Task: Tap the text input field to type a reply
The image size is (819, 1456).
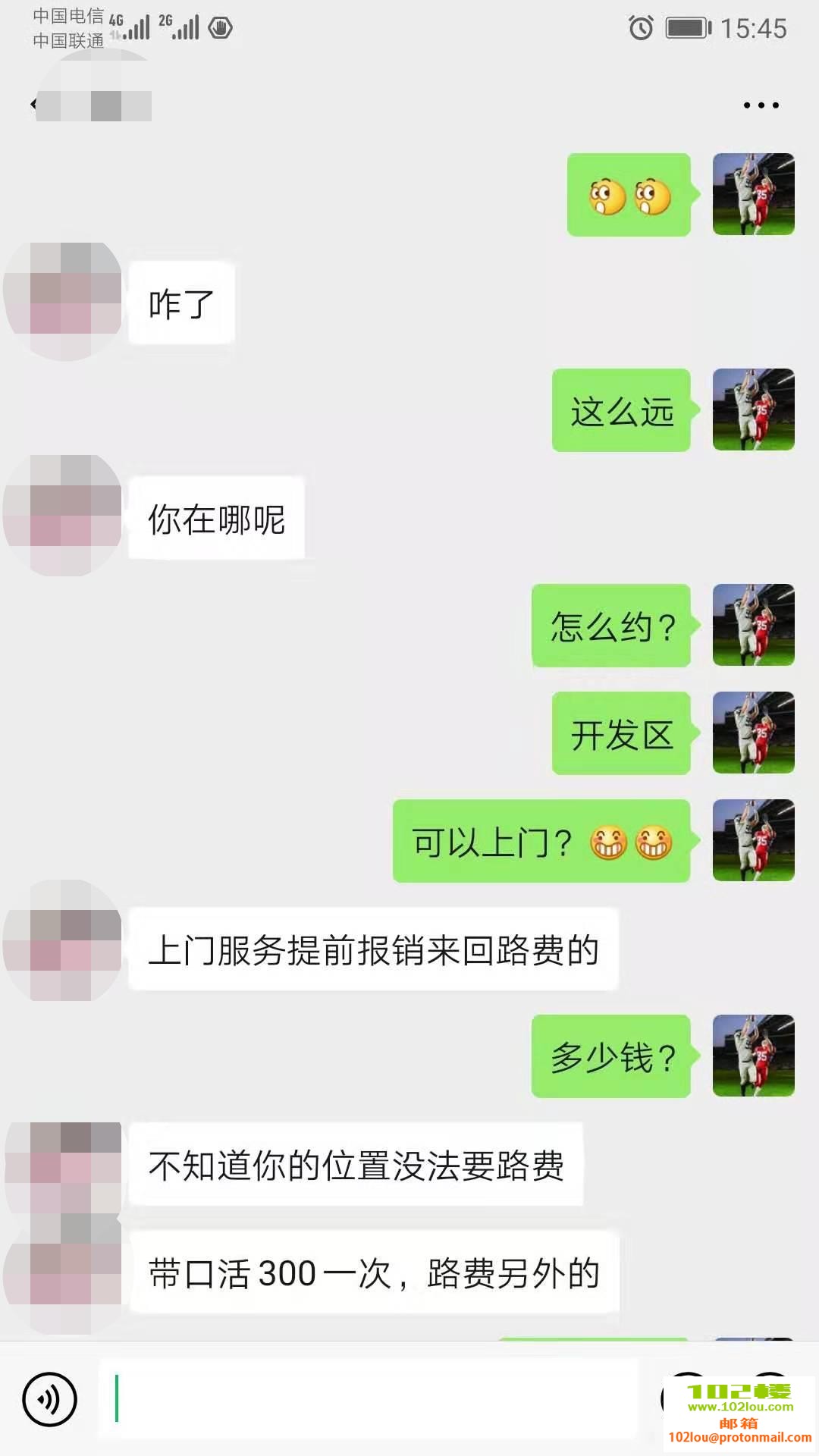Action: (364, 1399)
